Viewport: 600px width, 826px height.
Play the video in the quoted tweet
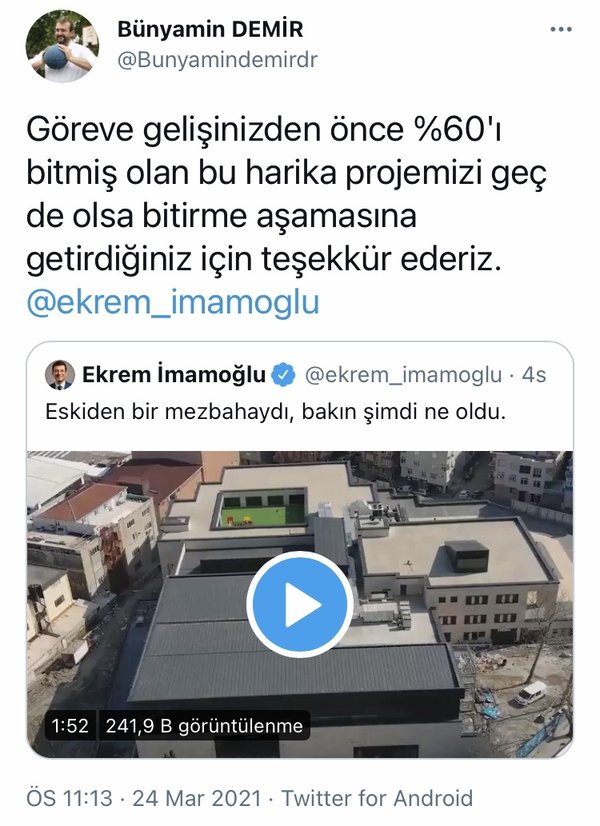(x=299, y=605)
